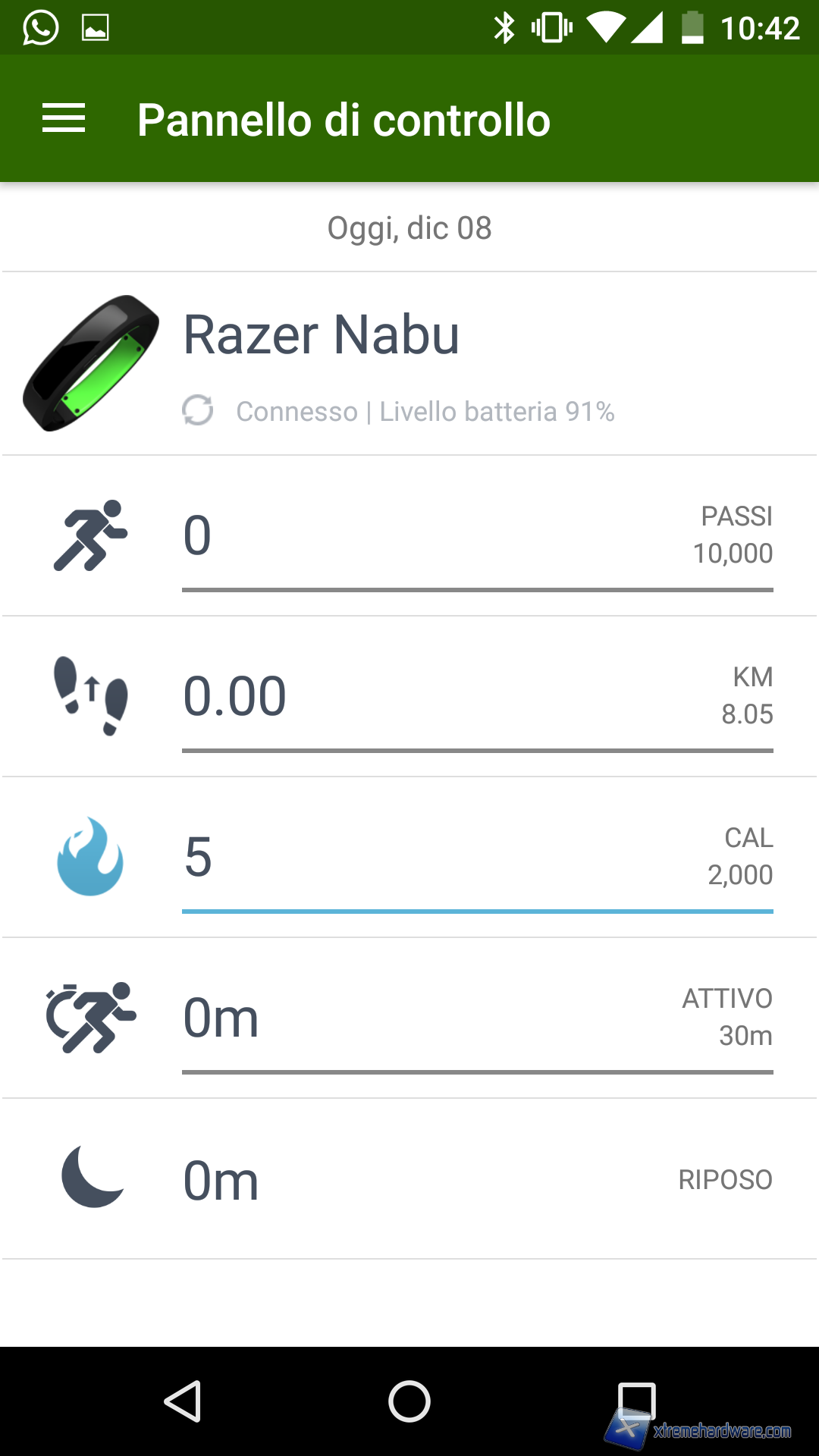Open the Razer Nabu device row
This screenshot has height=1456, width=819.
409,364
